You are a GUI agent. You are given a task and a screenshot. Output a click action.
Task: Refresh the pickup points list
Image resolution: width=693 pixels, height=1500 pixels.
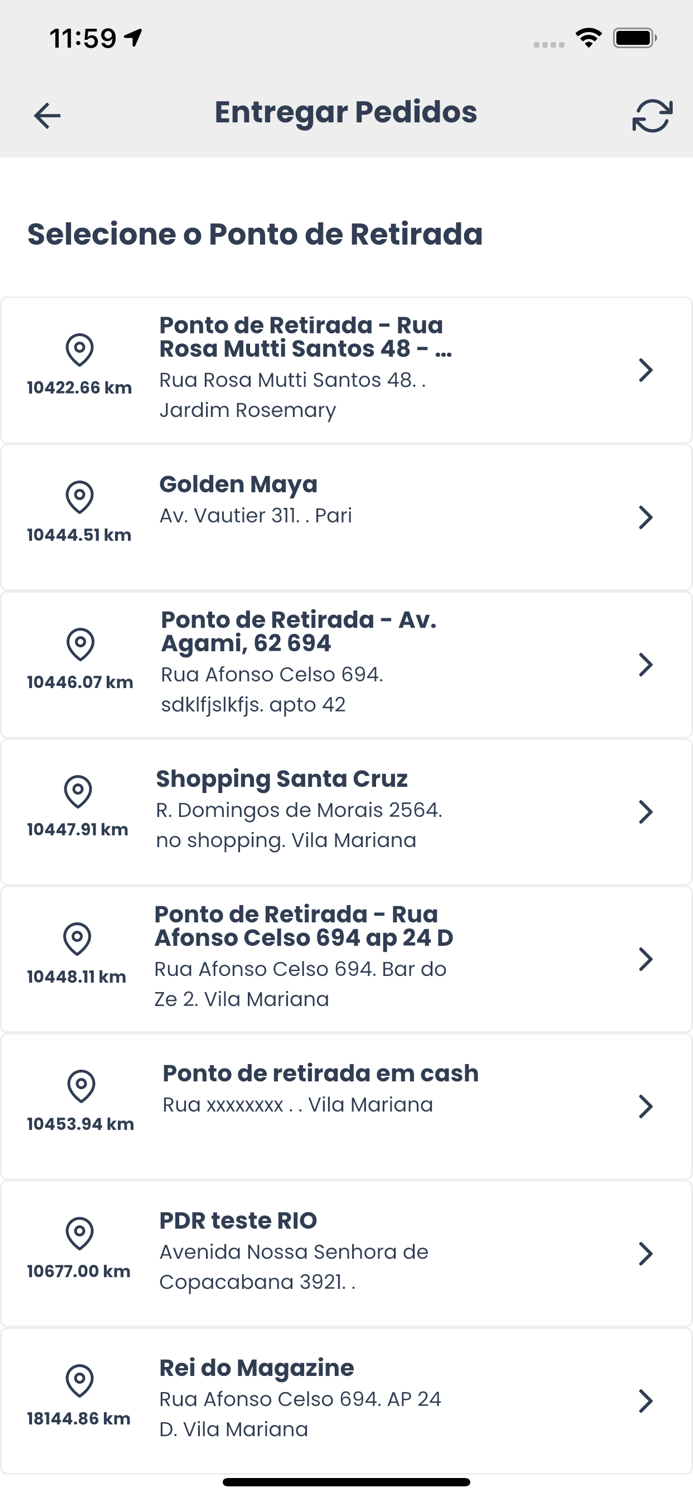(x=651, y=116)
